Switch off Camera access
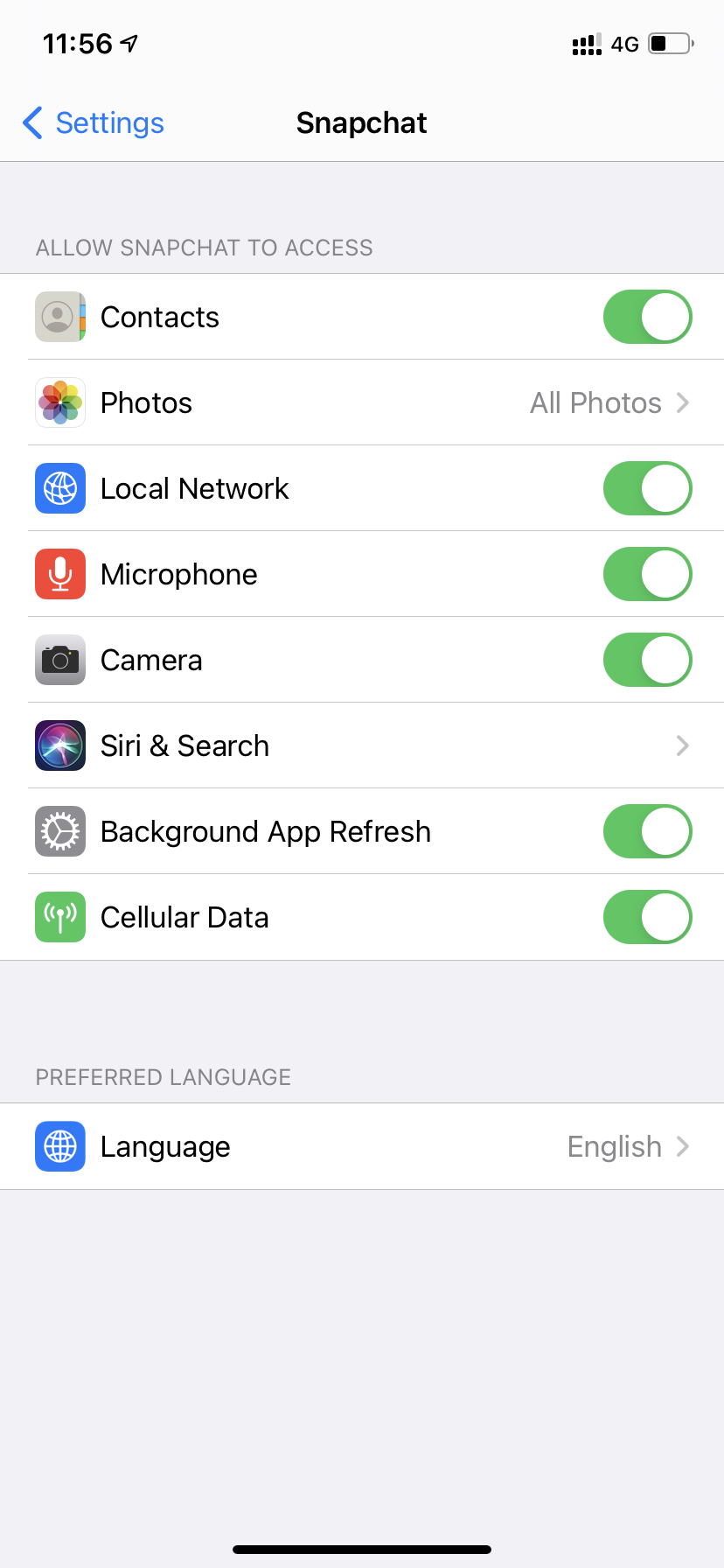This screenshot has width=724, height=1568. click(x=647, y=660)
